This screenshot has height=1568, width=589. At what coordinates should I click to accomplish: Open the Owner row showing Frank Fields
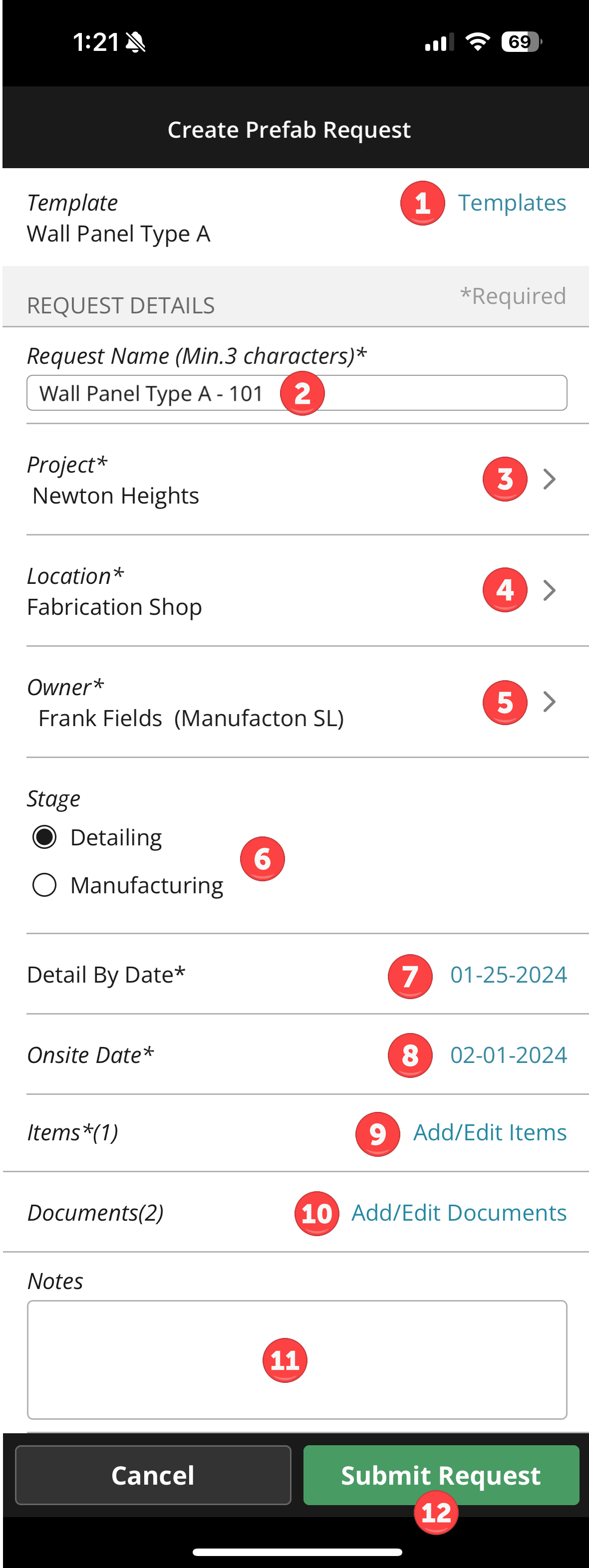(x=293, y=703)
